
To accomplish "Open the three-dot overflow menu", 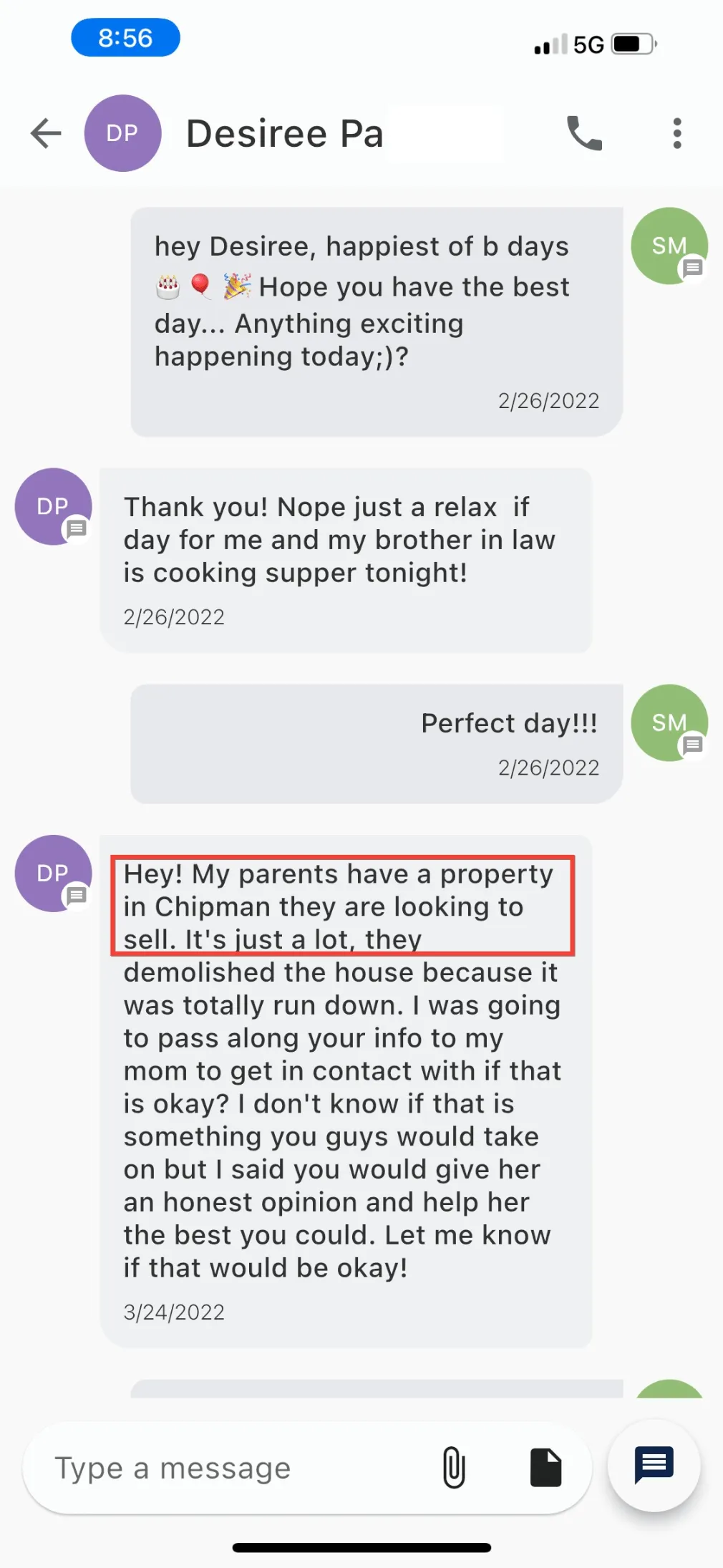I will (676, 133).
